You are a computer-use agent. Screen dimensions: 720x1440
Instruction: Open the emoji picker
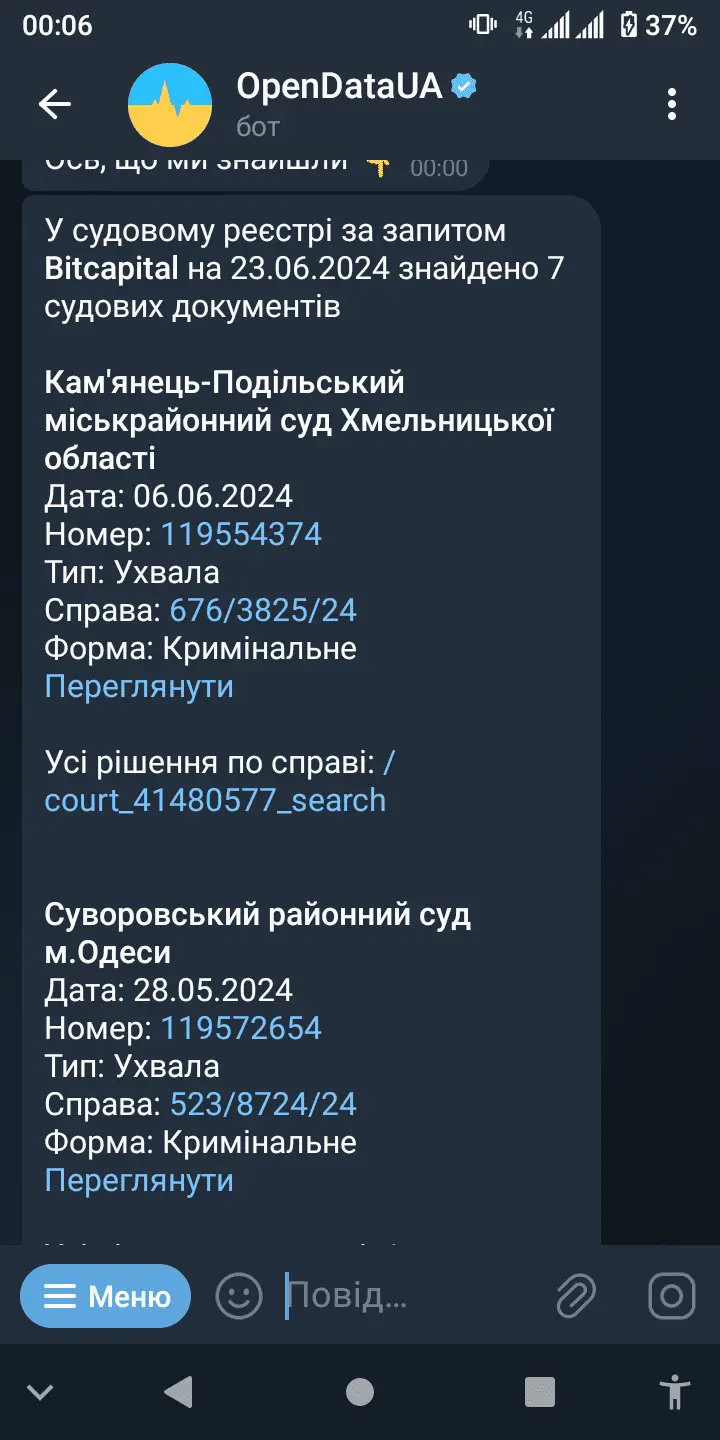click(x=239, y=1296)
